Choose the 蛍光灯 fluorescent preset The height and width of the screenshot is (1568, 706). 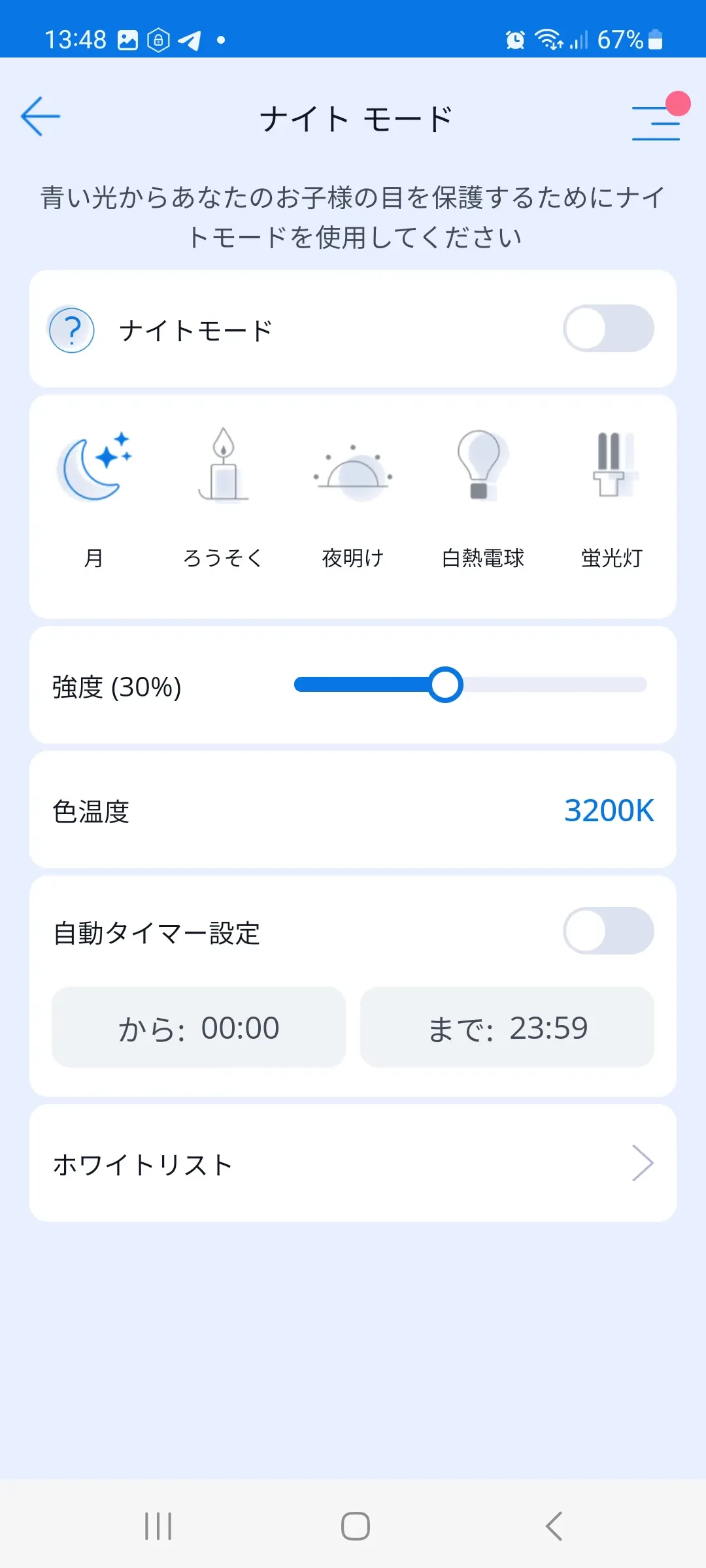(612, 497)
